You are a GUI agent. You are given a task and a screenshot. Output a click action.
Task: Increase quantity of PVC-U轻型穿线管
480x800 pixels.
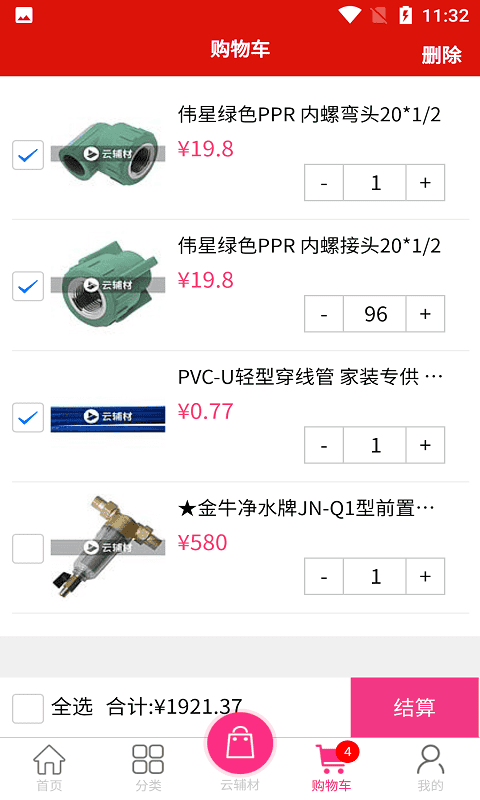tap(425, 445)
